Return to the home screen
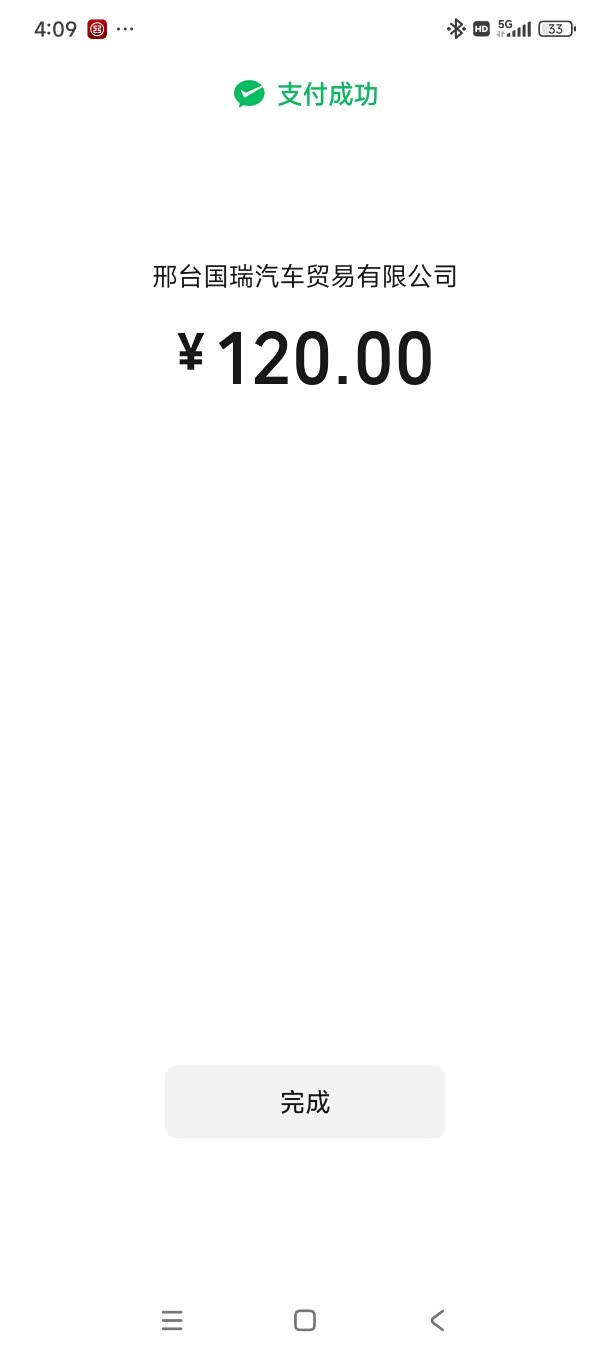This screenshot has height=1356, width=610. tap(305, 1320)
